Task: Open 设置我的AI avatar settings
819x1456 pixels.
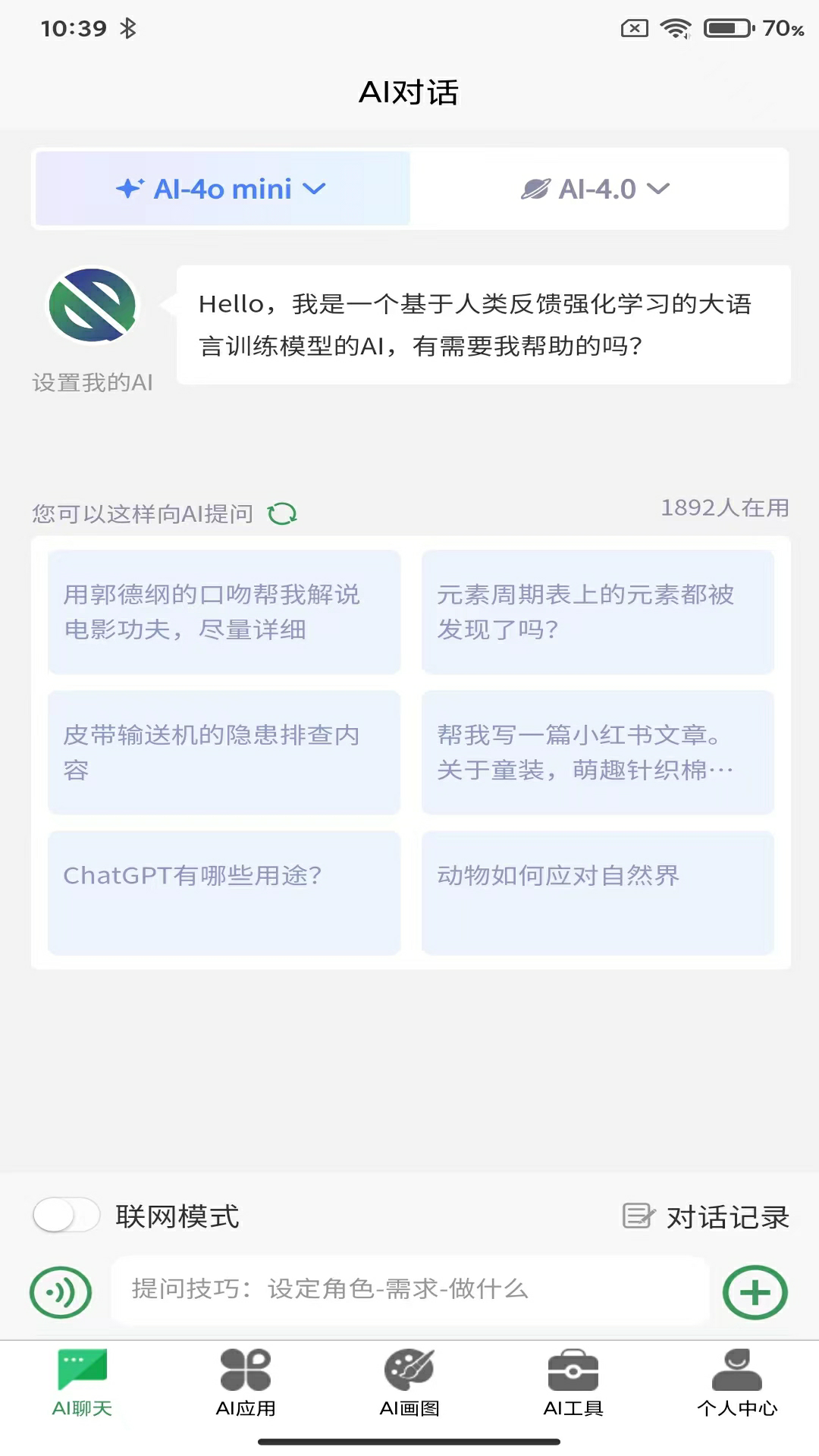Action: point(93,328)
